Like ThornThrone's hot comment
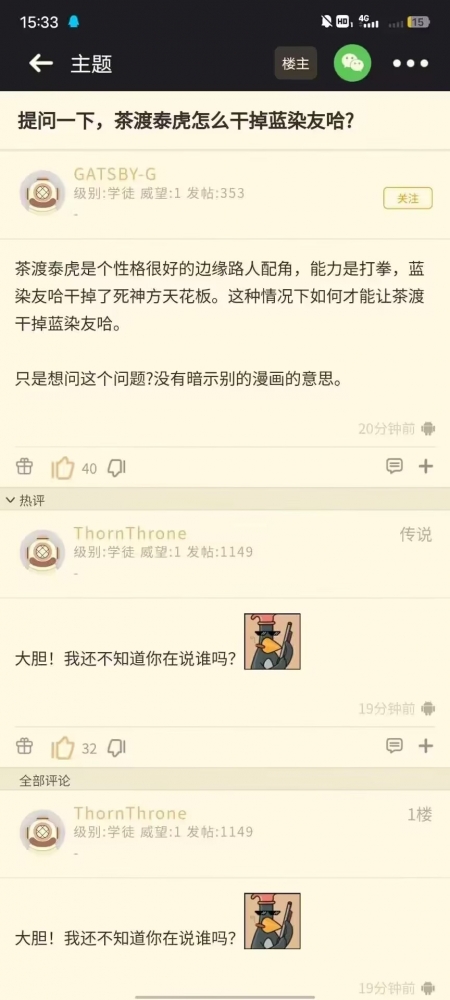The width and height of the screenshot is (450, 1000). click(x=63, y=747)
